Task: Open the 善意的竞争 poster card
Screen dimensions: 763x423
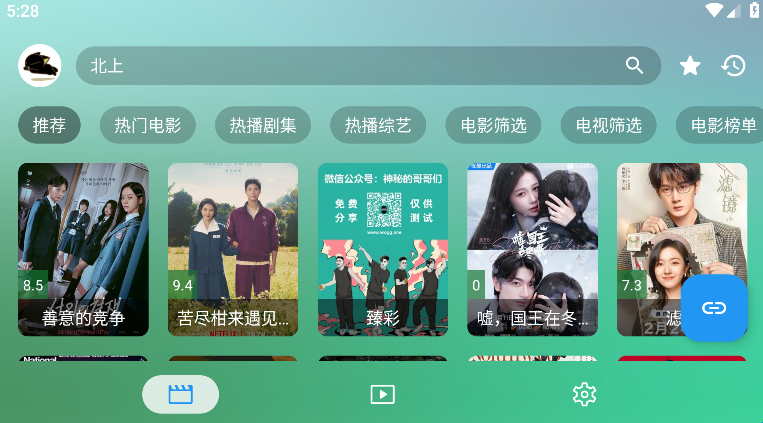Action: tap(83, 249)
